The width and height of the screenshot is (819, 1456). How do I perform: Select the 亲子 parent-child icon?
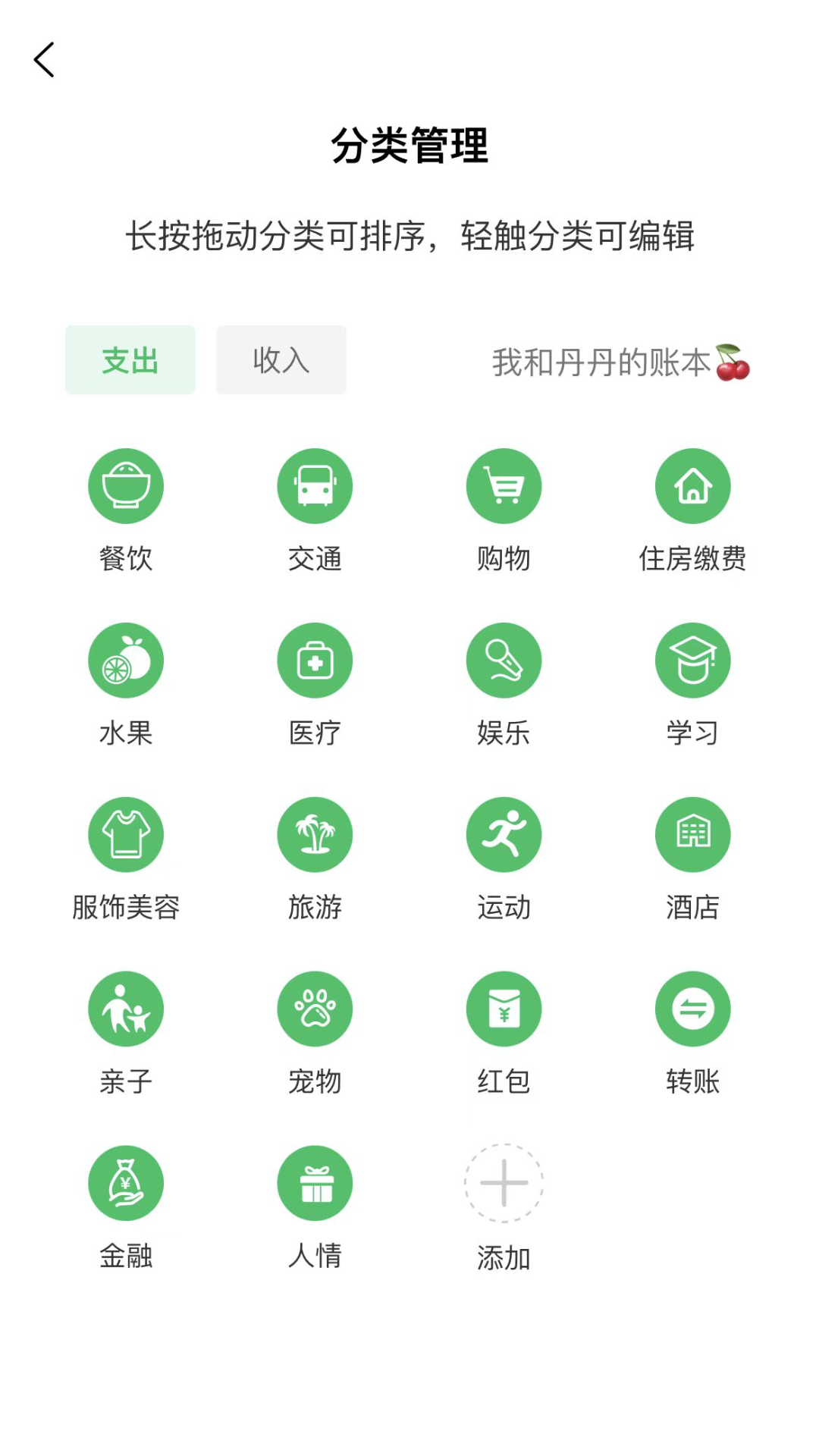(126, 1009)
